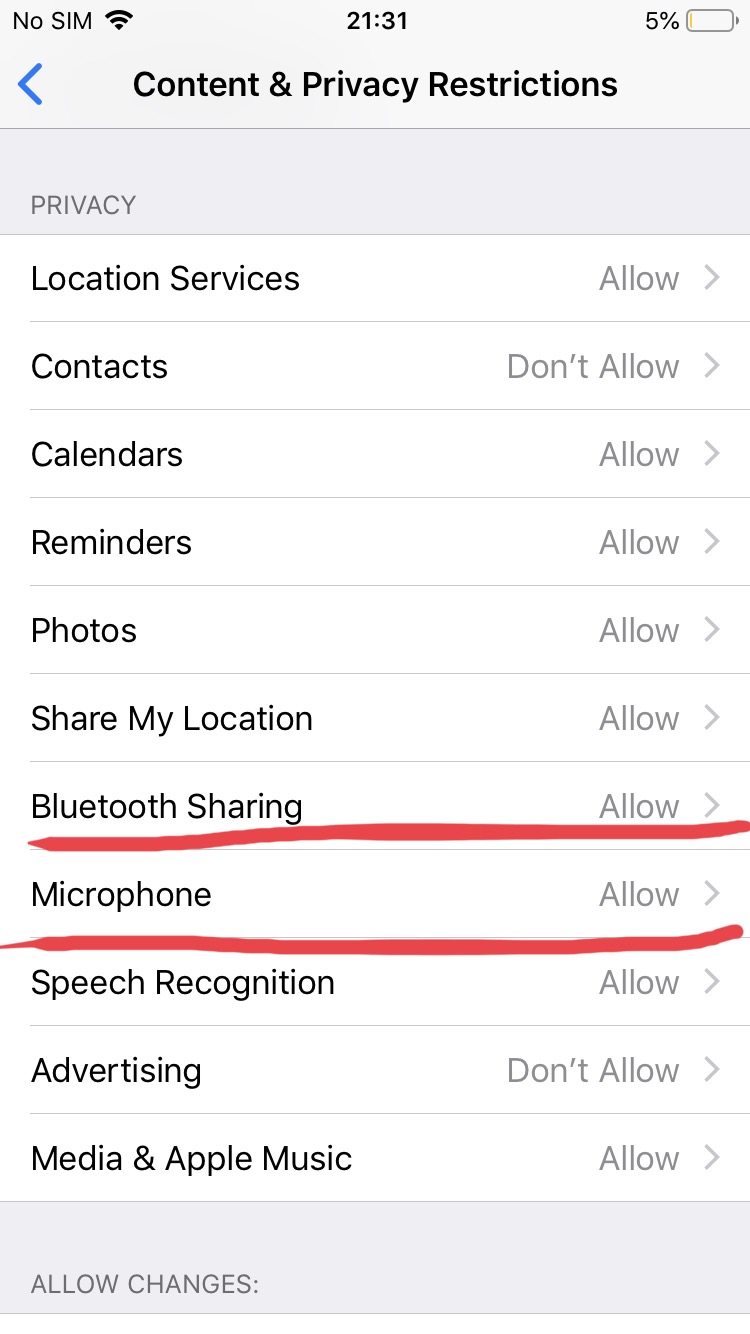750x1334 pixels.
Task: Open the Microphone restriction row
Action: (x=375, y=894)
